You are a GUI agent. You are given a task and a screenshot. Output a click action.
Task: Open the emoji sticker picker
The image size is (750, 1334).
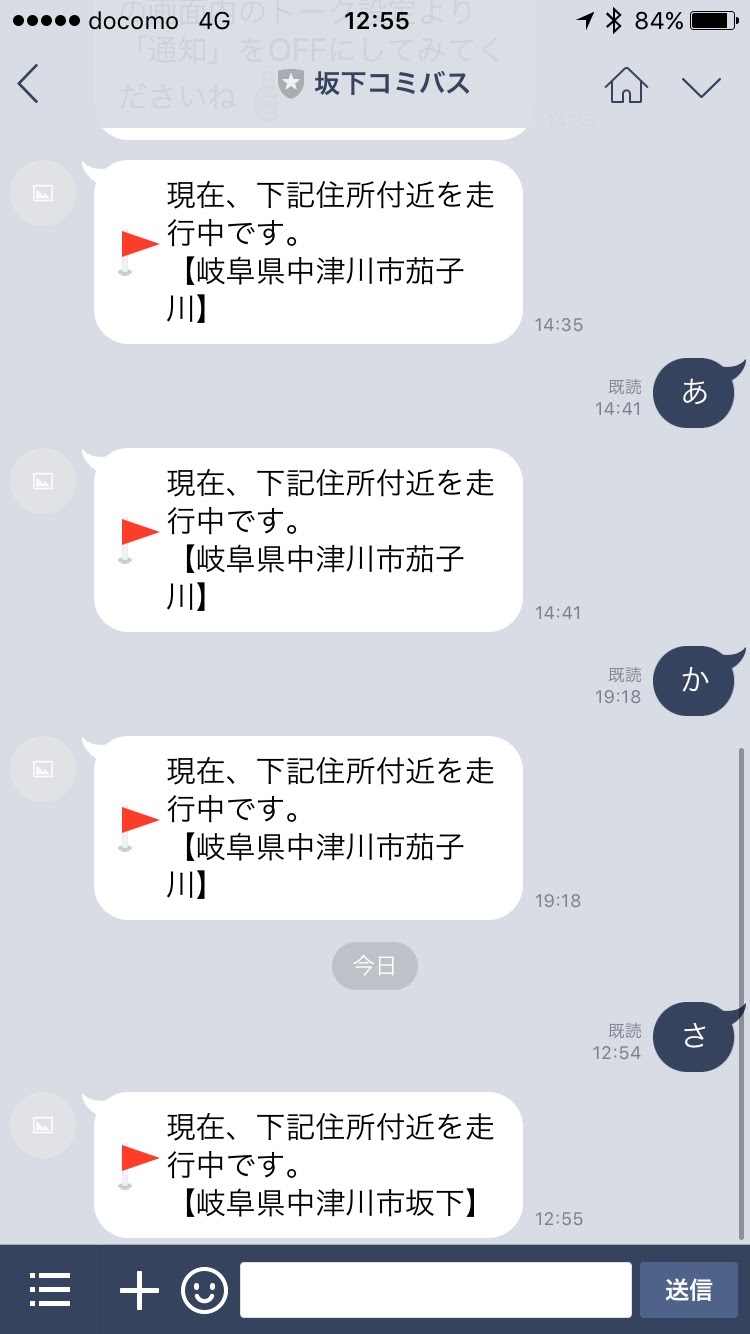click(204, 1290)
